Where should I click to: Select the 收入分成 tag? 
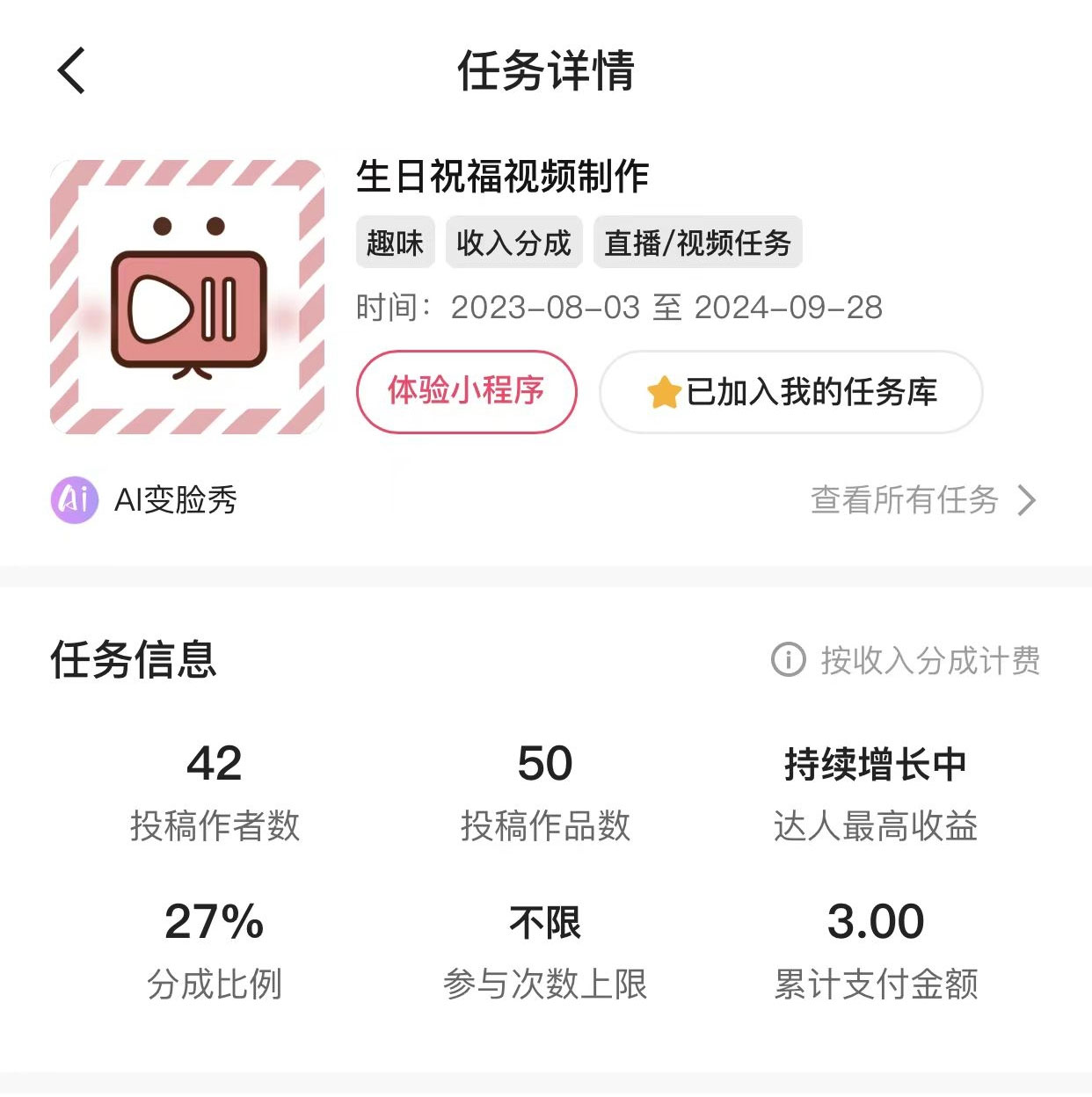coord(514,243)
